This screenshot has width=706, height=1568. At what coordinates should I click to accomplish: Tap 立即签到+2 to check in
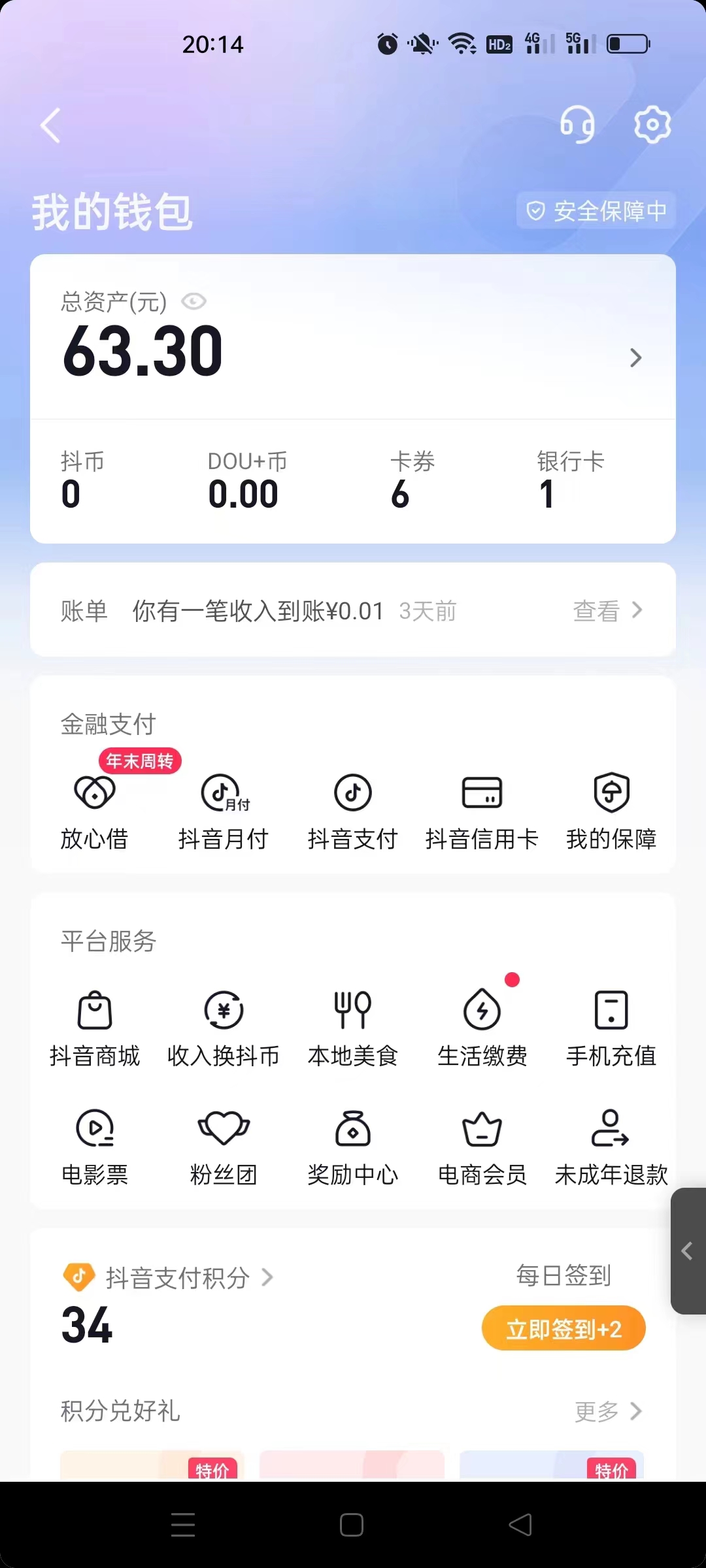tap(563, 1329)
